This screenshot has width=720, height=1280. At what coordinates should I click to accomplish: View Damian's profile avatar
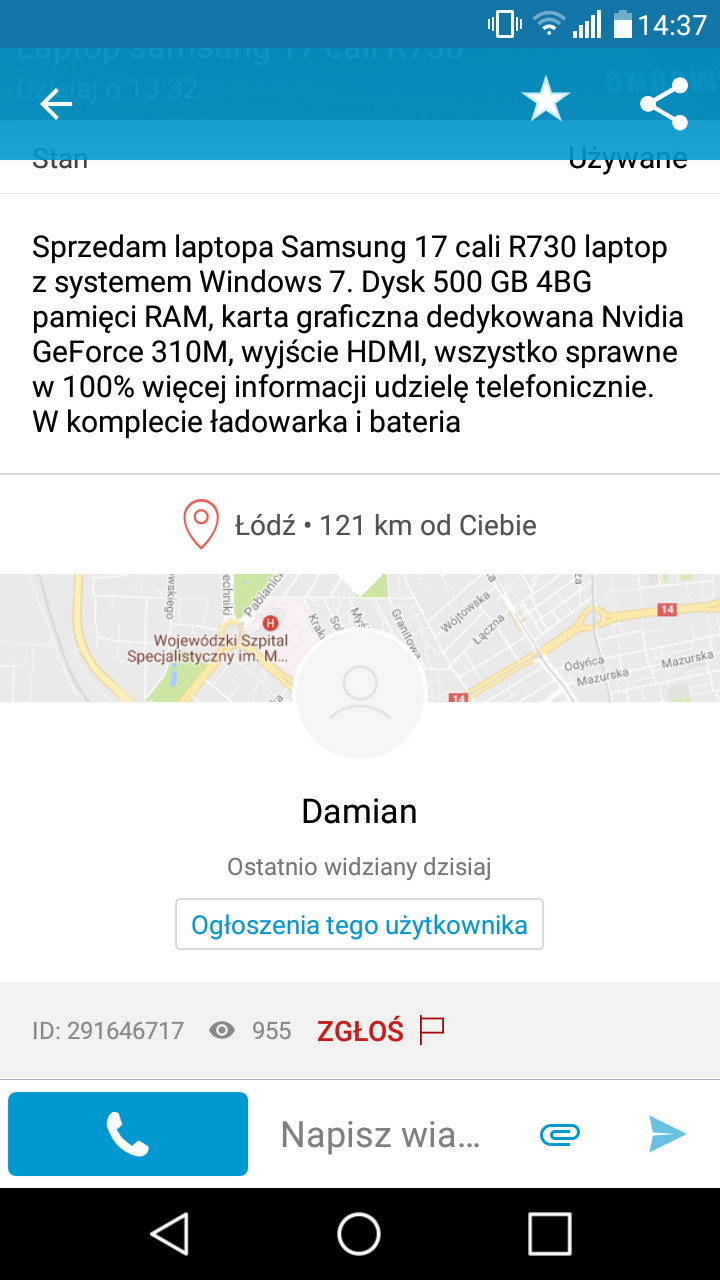tap(359, 693)
